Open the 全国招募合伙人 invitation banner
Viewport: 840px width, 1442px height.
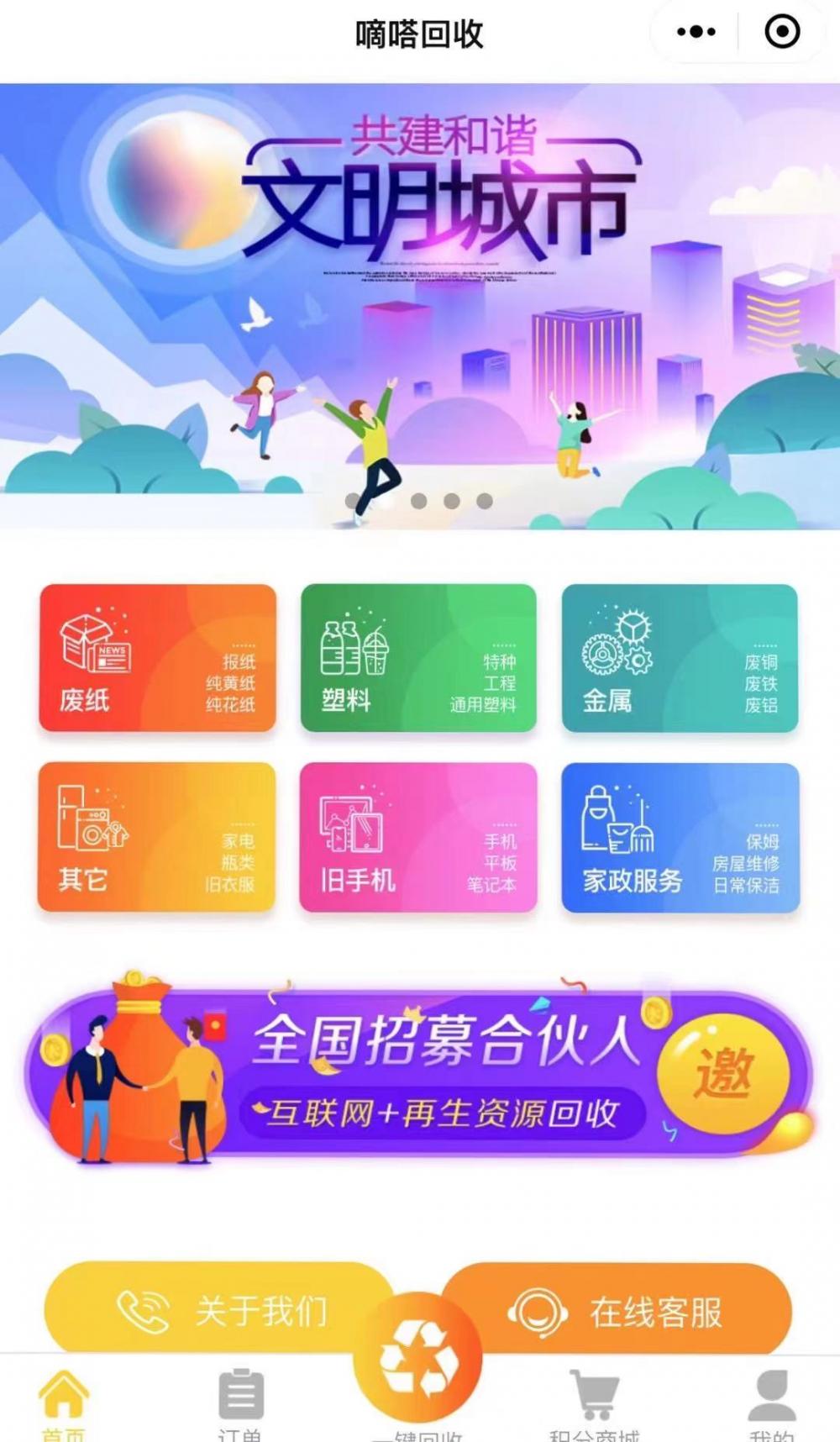(420, 1071)
